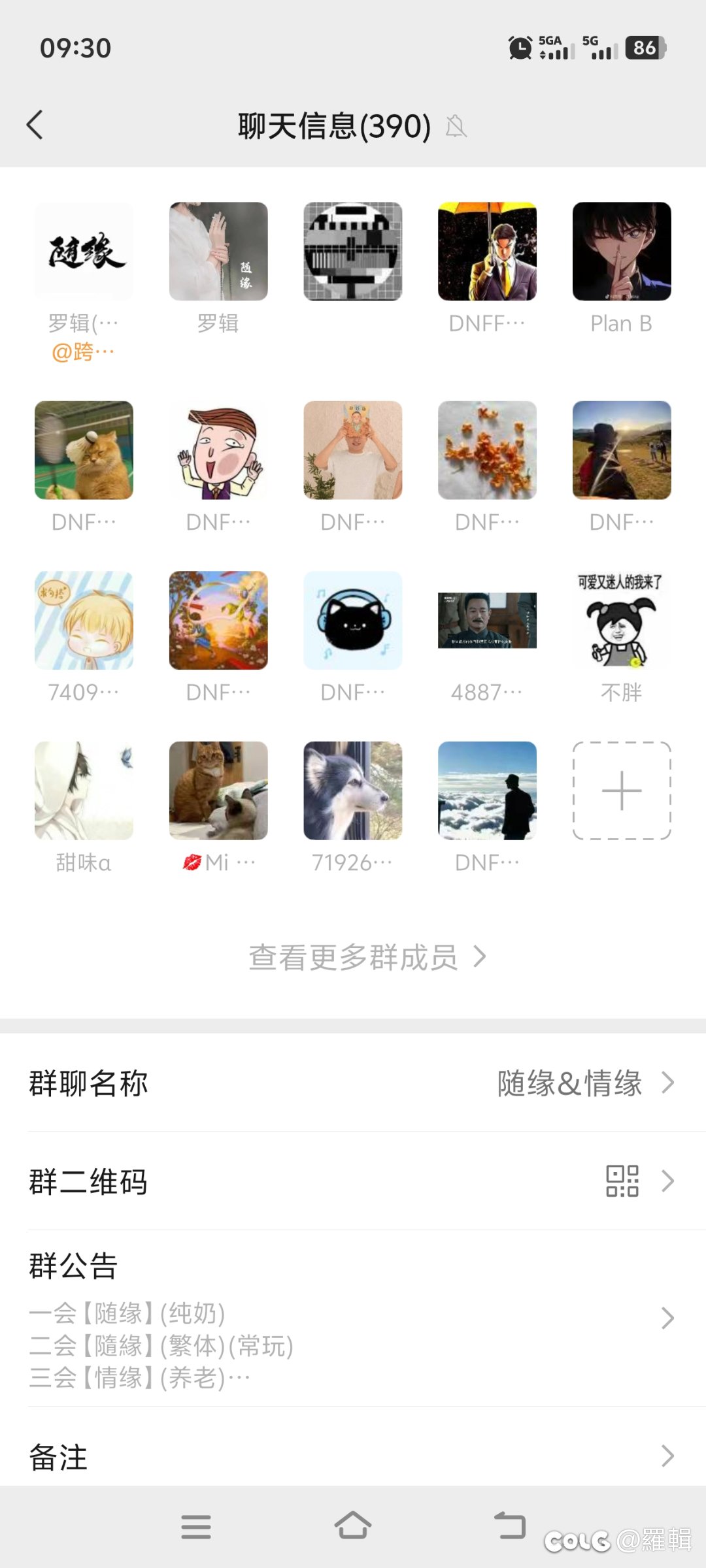
Task: Expand the 群聊名称 row chevron
Action: [x=668, y=1083]
